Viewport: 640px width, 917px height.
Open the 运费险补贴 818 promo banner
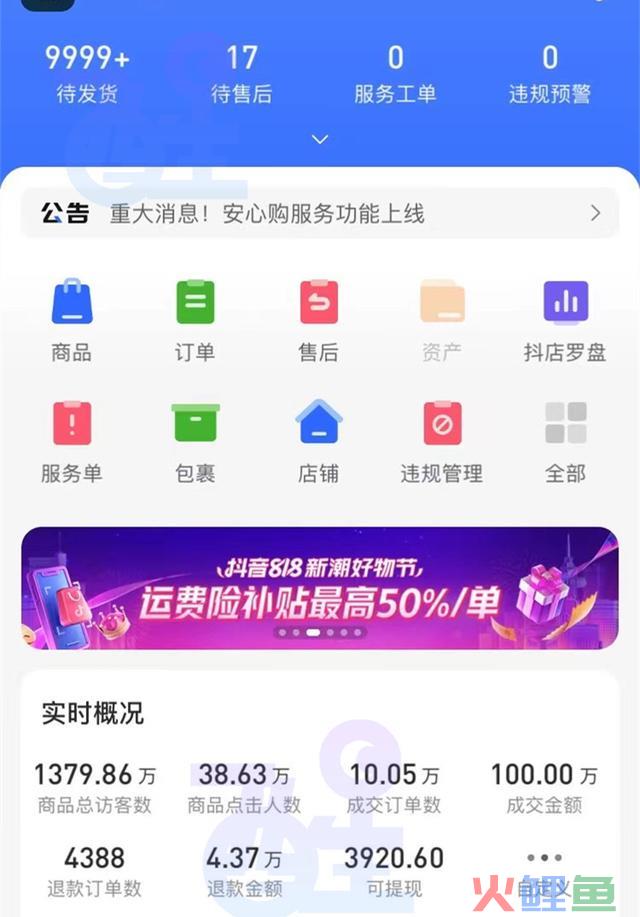(x=320, y=588)
